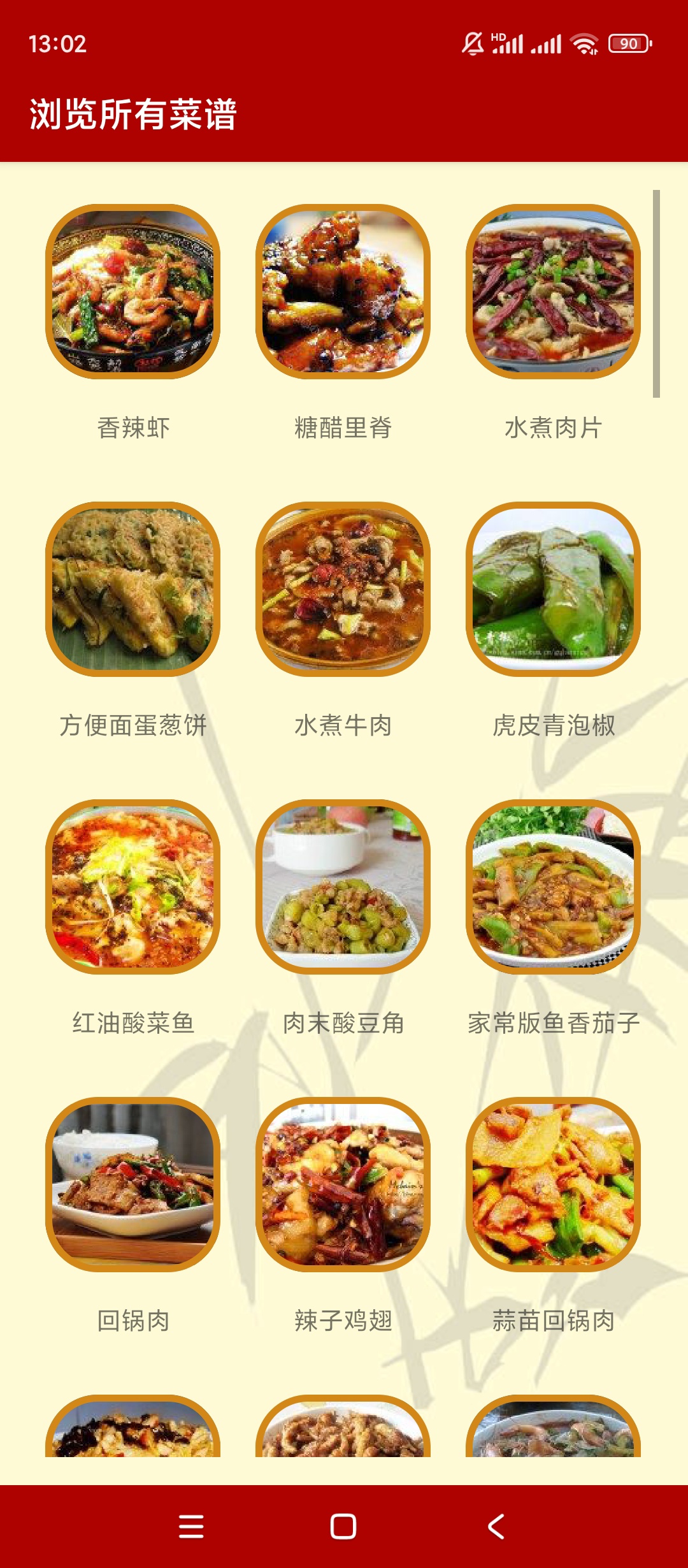Open 方便面蛋葱饼 recipe tile
Screen dimensions: 688x1568
click(133, 589)
